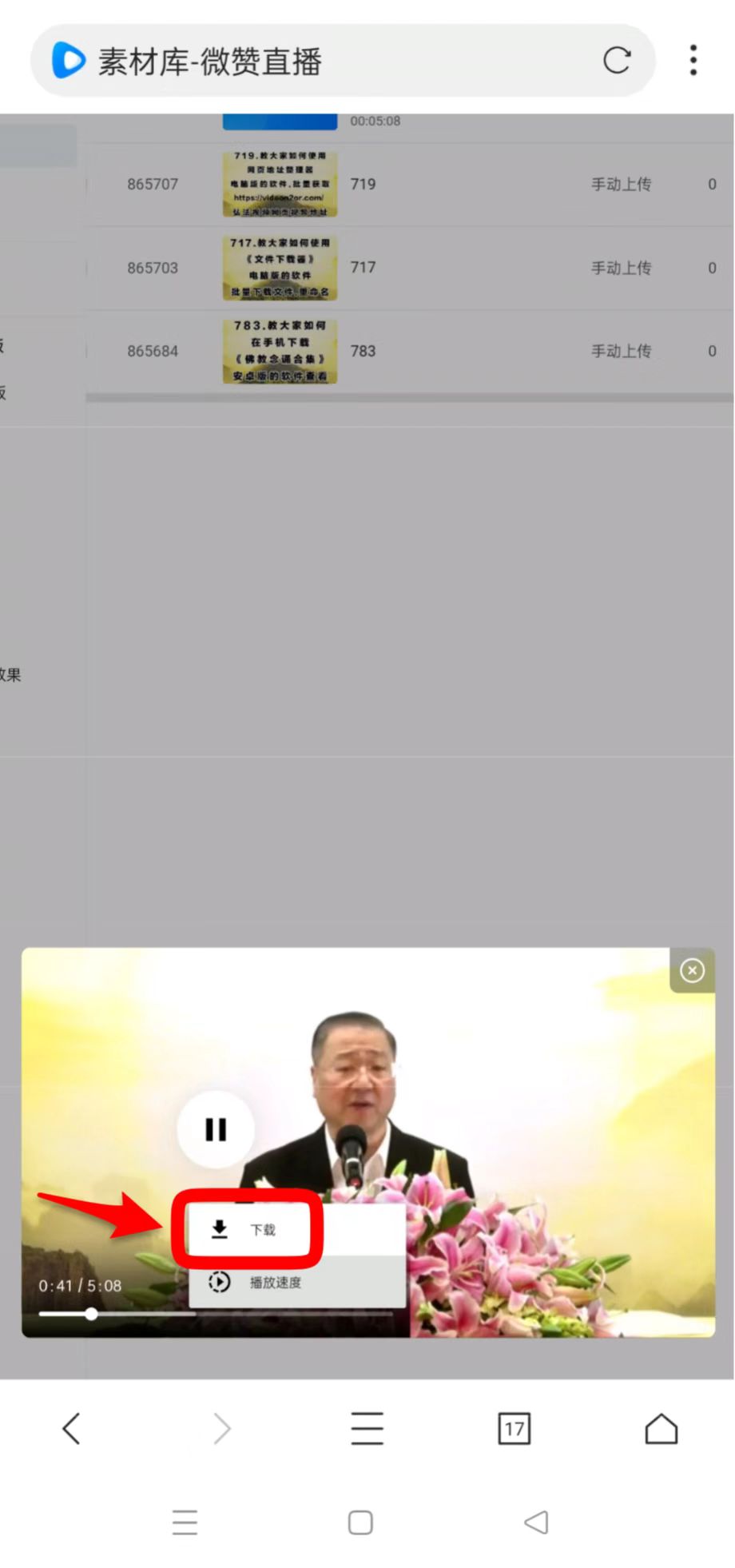Open the video thumbnail in row 865684
The image size is (735, 1568).
tap(280, 351)
